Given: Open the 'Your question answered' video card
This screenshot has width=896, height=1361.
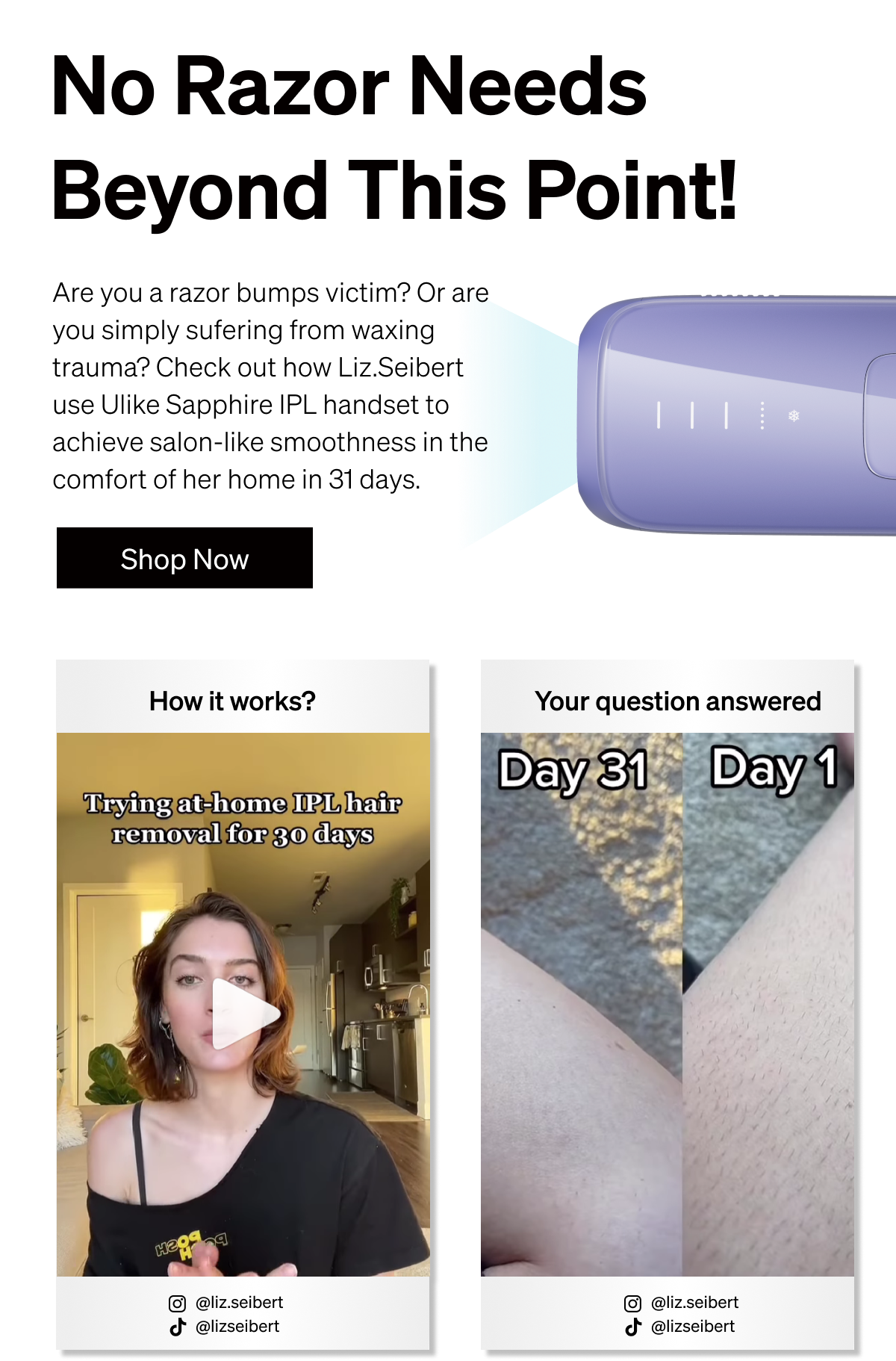Looking at the screenshot, I should coord(667,1004).
